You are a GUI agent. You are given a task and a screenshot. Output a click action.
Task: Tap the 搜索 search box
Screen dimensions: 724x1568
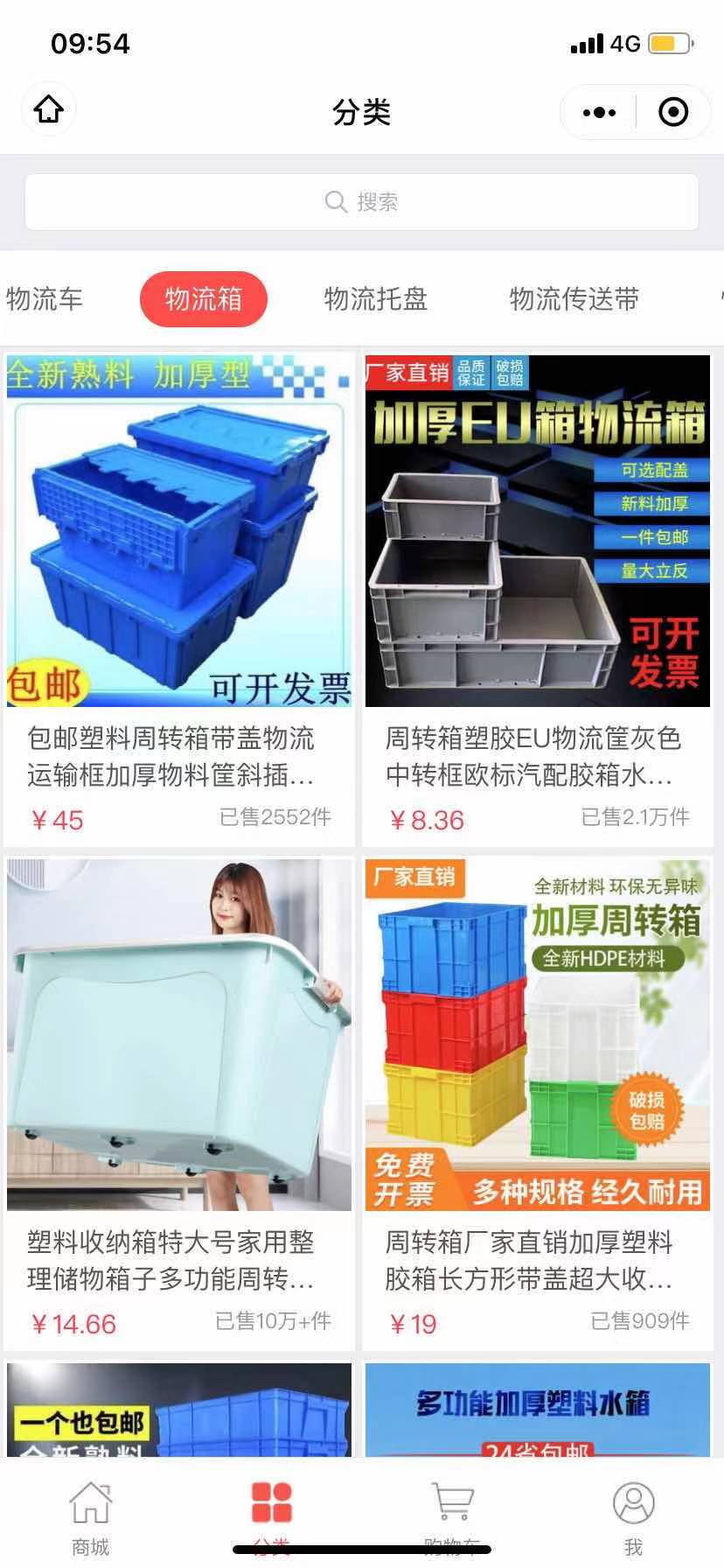361,202
